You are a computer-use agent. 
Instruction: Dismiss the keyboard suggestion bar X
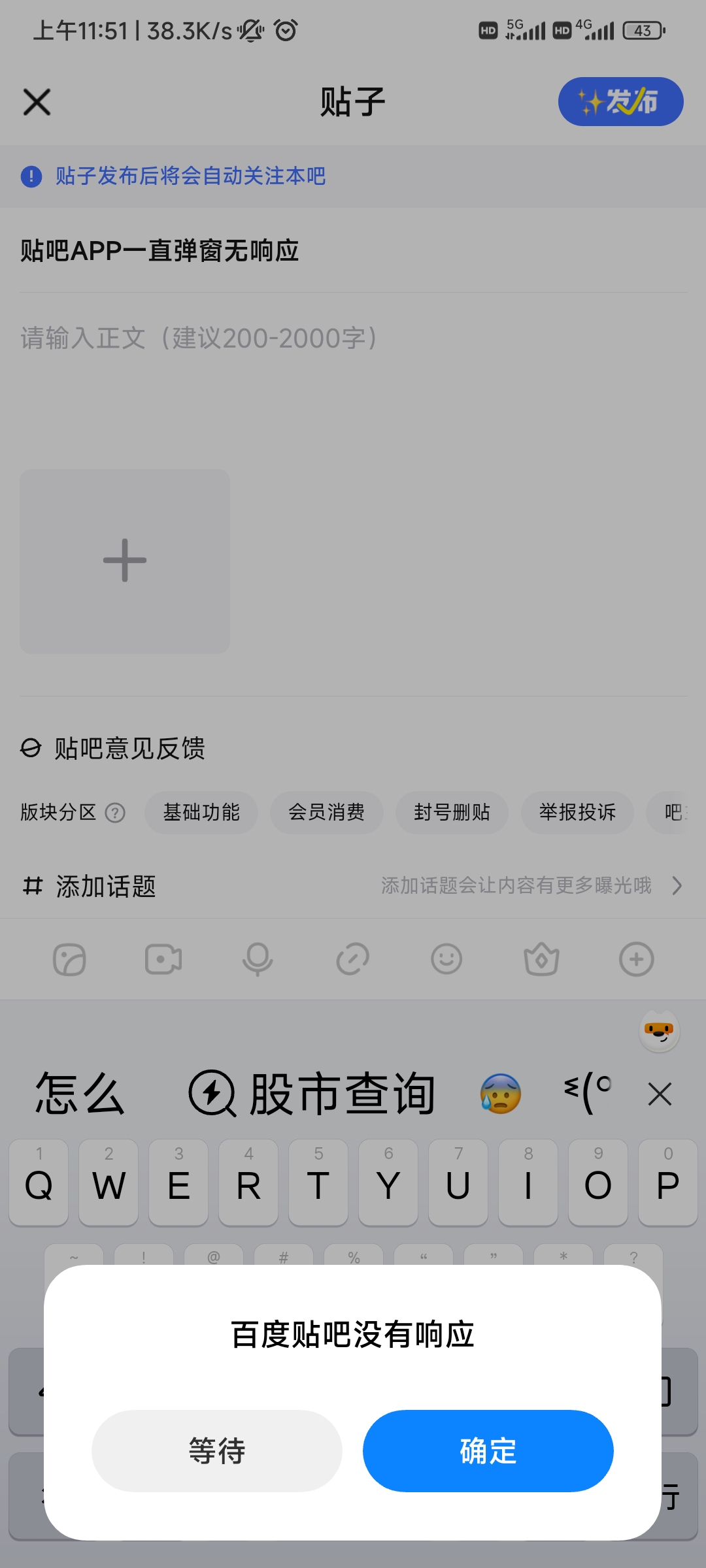[660, 1094]
